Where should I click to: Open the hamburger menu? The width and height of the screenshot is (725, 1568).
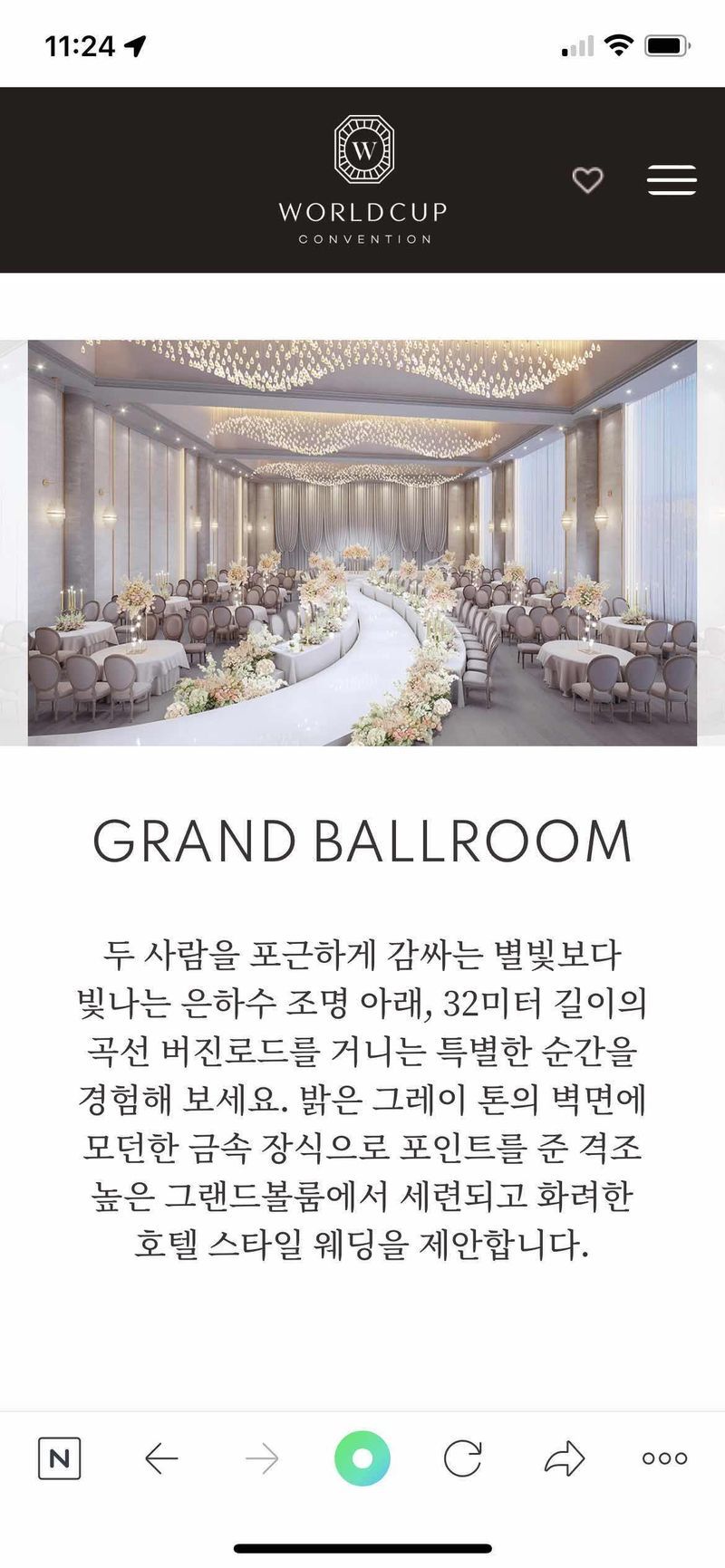point(672,180)
